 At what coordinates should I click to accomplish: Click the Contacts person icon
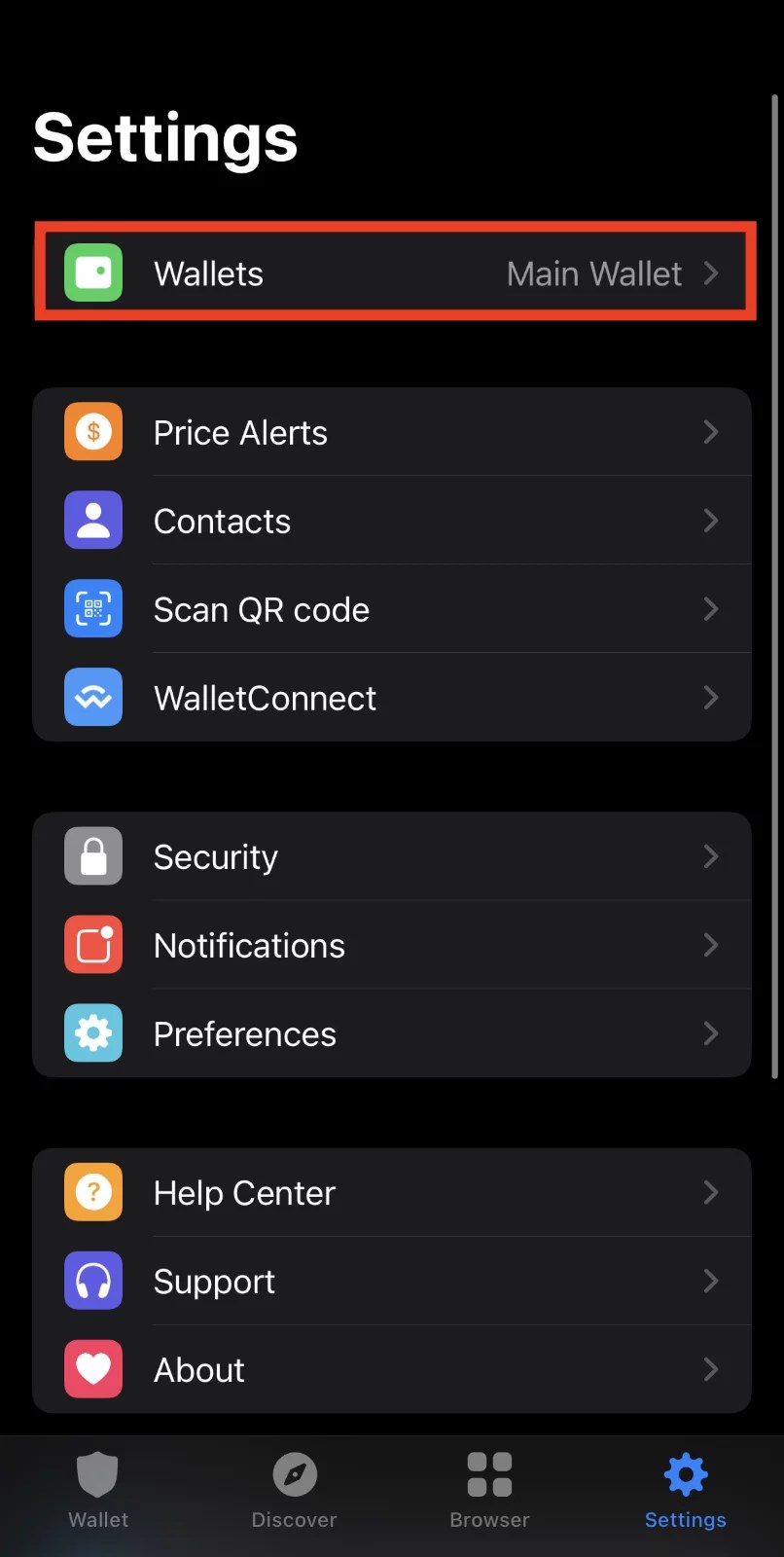pyautogui.click(x=92, y=520)
